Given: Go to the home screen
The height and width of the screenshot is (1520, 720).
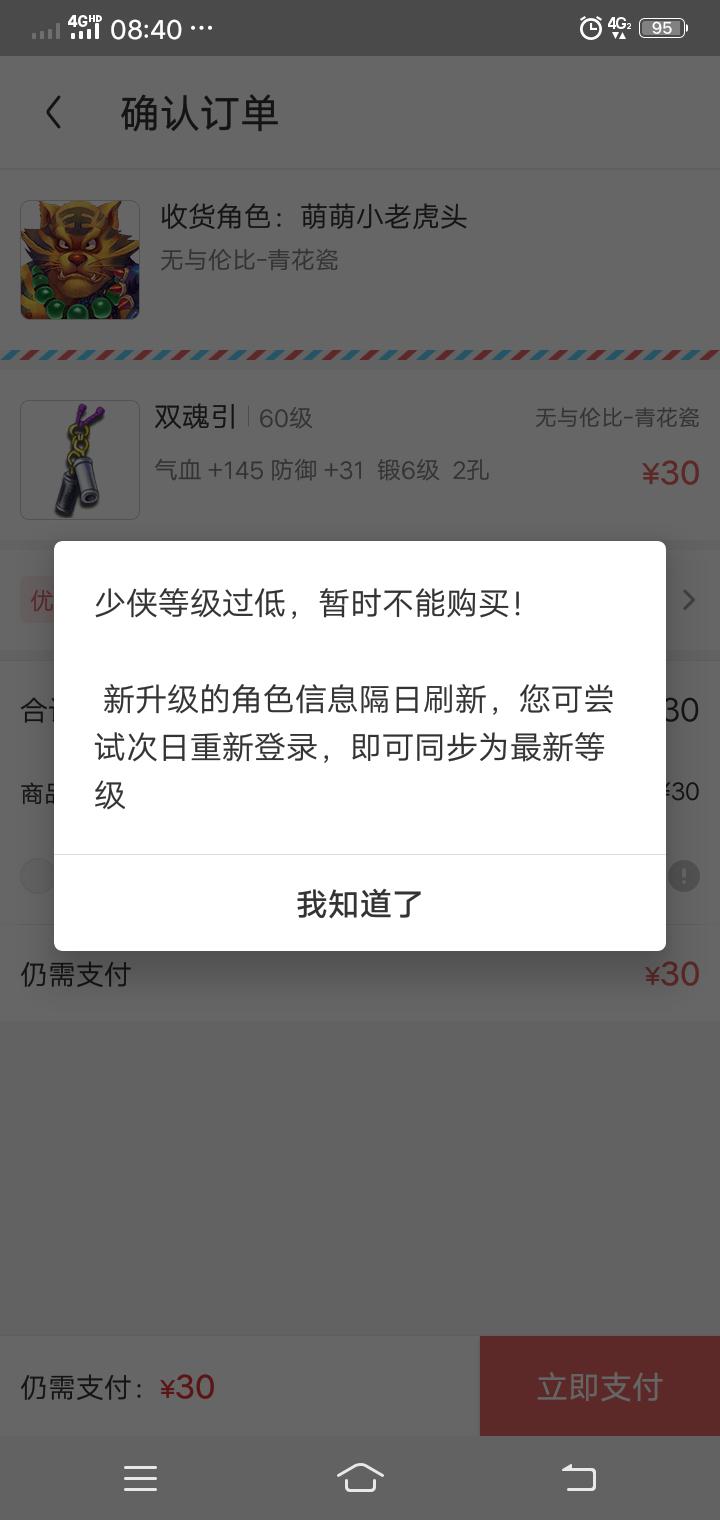Looking at the screenshot, I should coord(360,1477).
